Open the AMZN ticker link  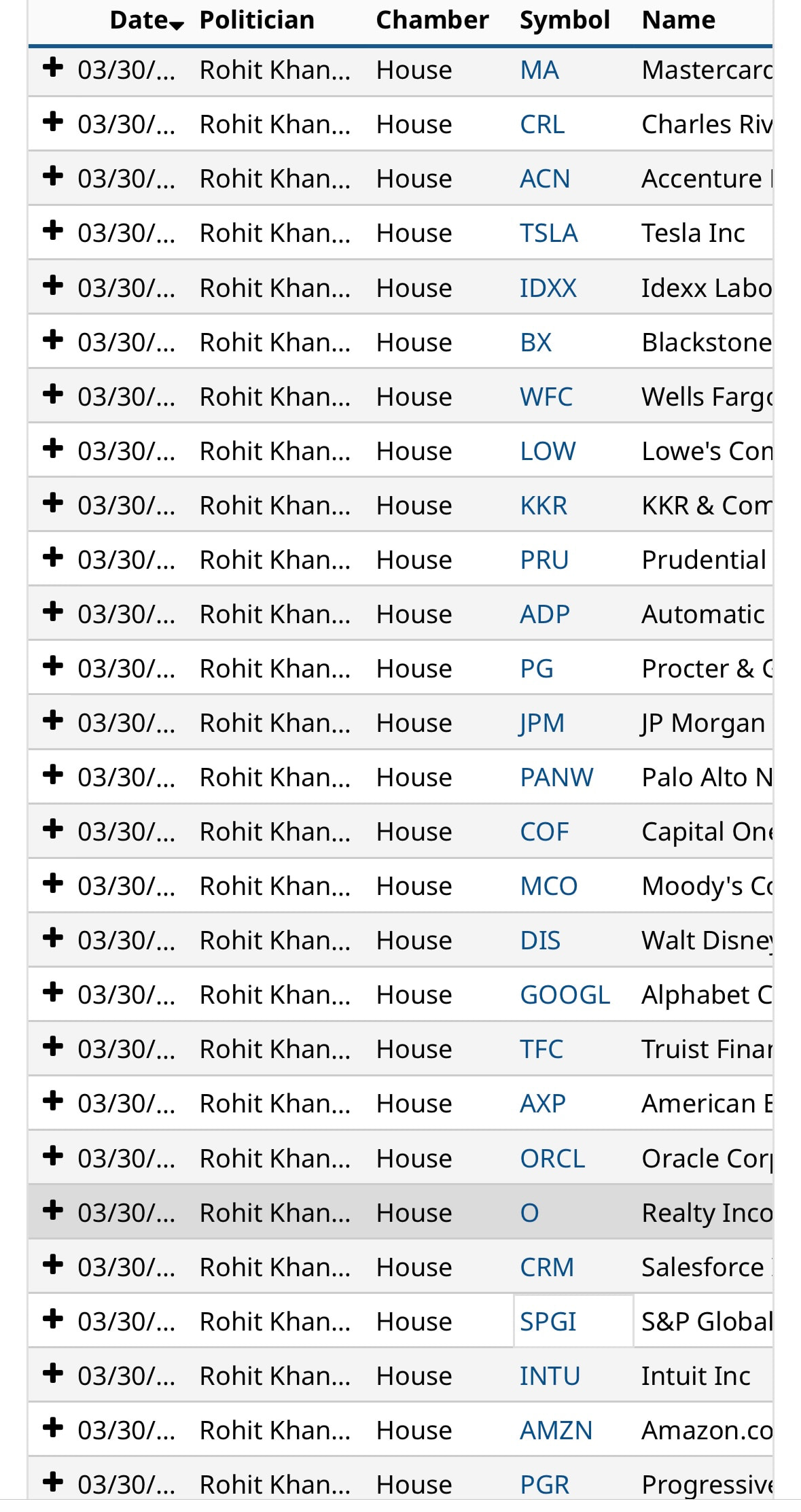(x=556, y=1430)
